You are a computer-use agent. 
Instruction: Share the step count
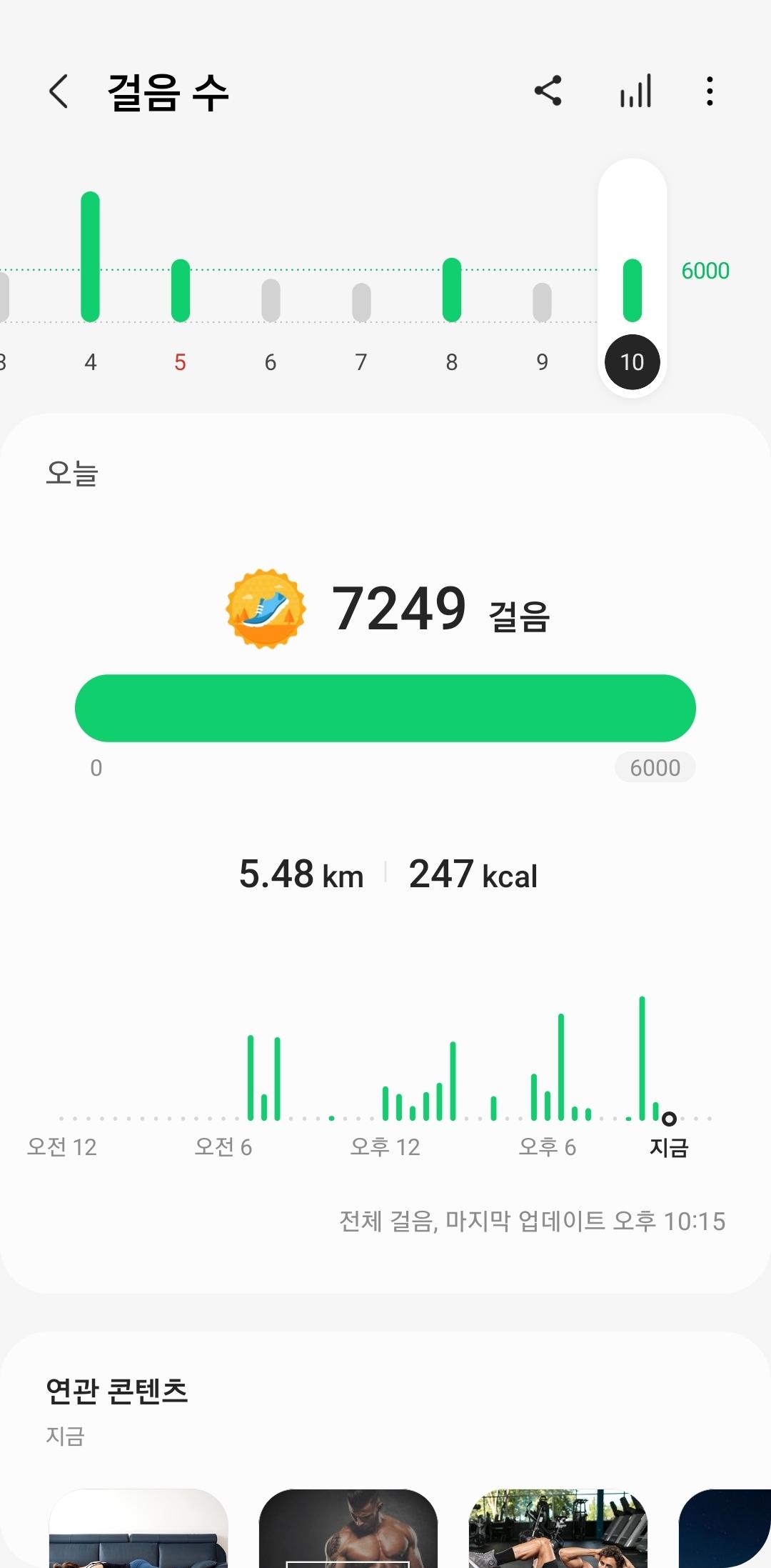548,91
